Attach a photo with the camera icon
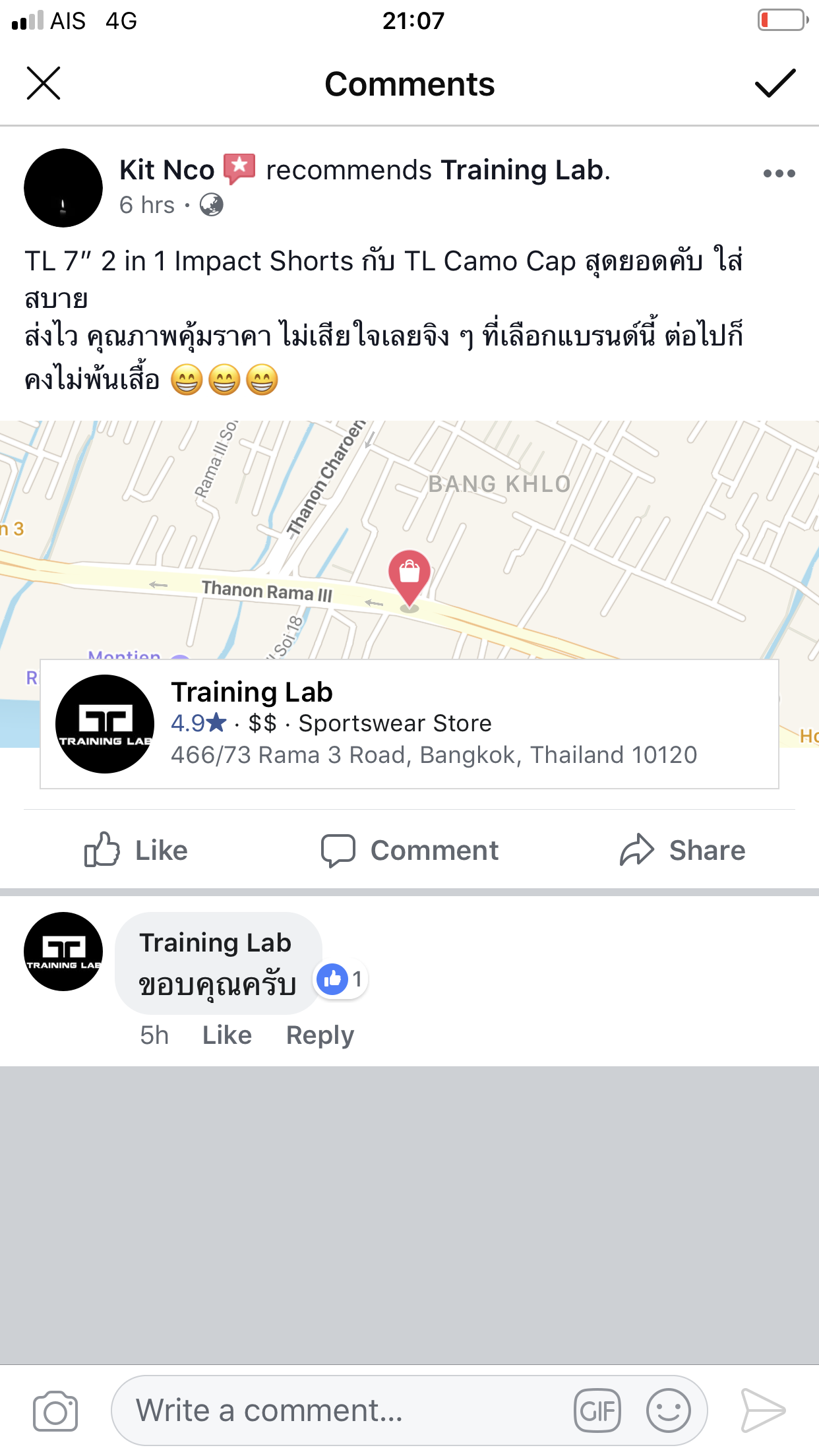 click(x=55, y=1411)
